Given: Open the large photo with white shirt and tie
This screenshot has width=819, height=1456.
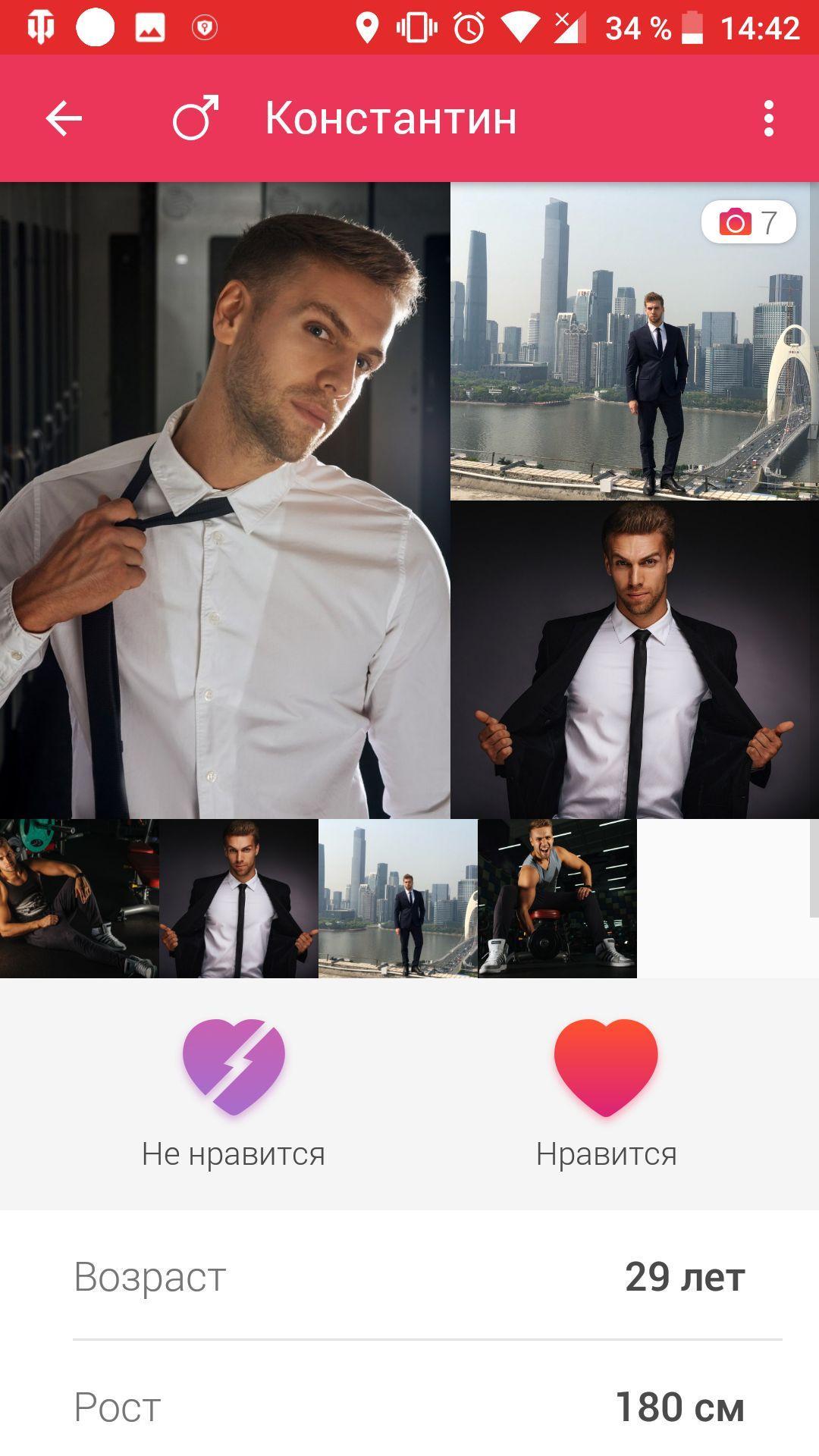Looking at the screenshot, I should coord(224,500).
